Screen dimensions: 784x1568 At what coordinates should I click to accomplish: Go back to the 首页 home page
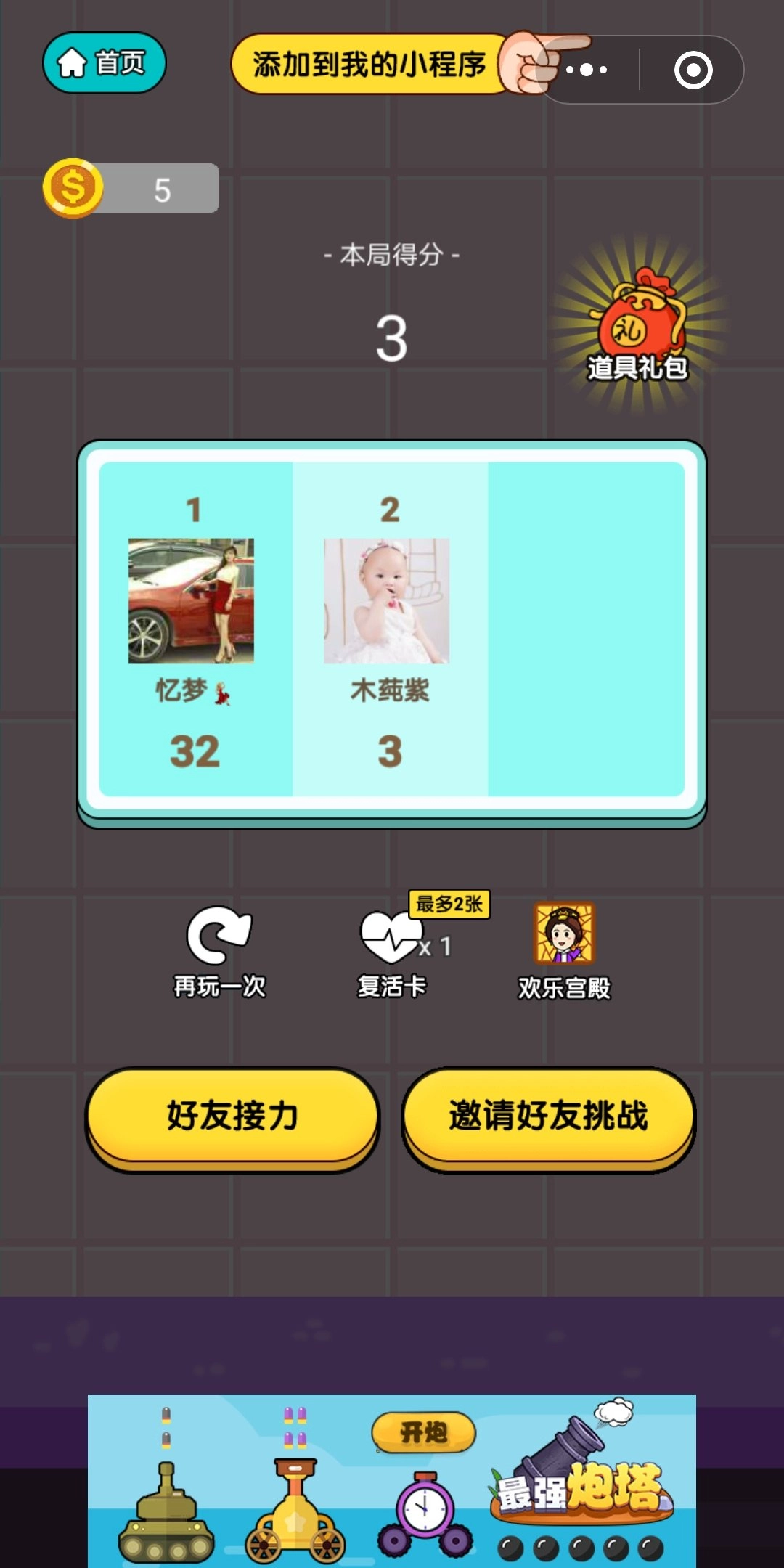pos(104,63)
